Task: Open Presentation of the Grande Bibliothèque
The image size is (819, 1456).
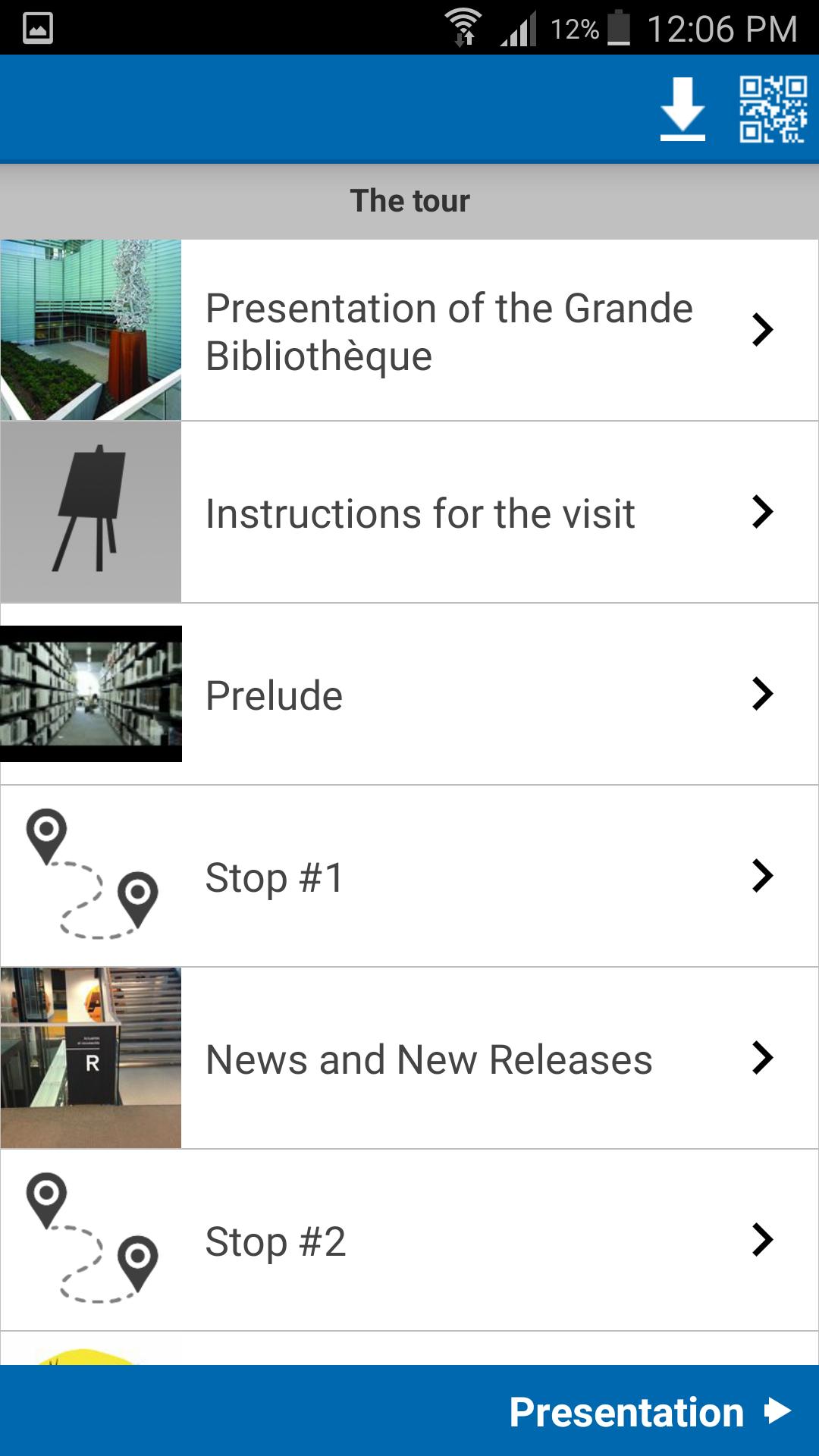Action: [409, 330]
